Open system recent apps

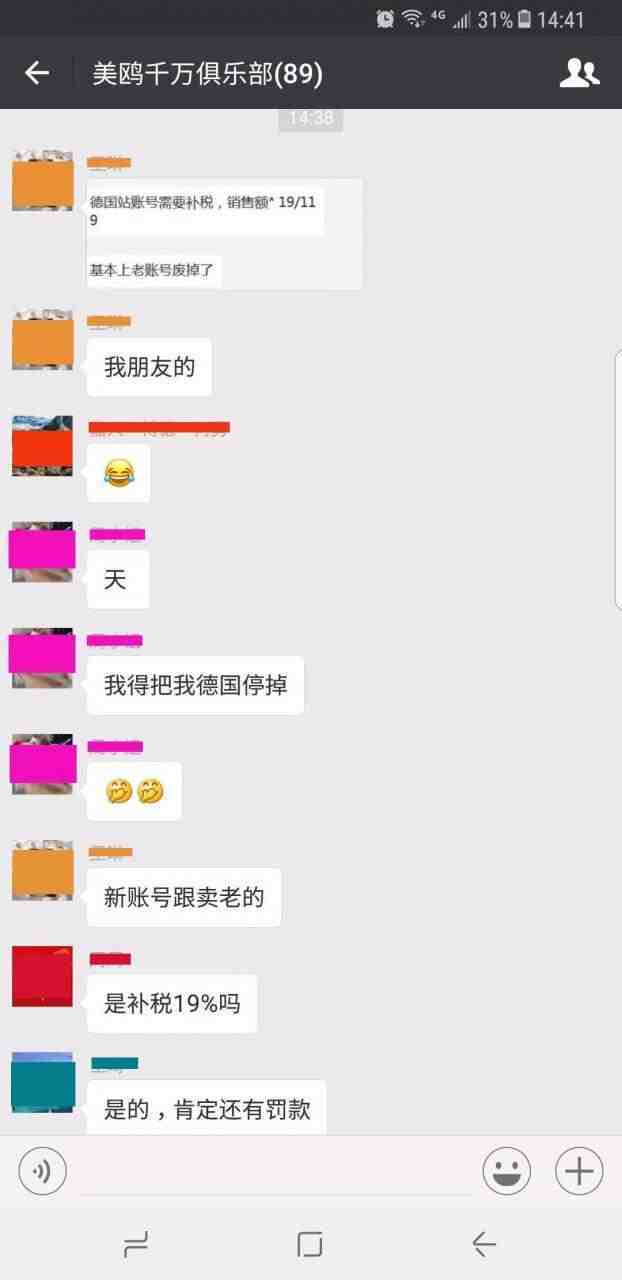(136, 1244)
